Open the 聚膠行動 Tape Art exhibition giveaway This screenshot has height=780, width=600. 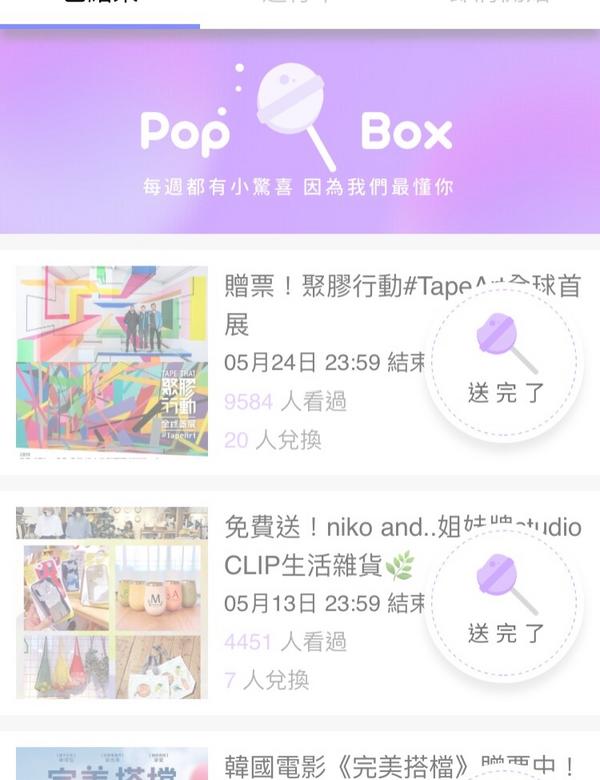pos(300,362)
